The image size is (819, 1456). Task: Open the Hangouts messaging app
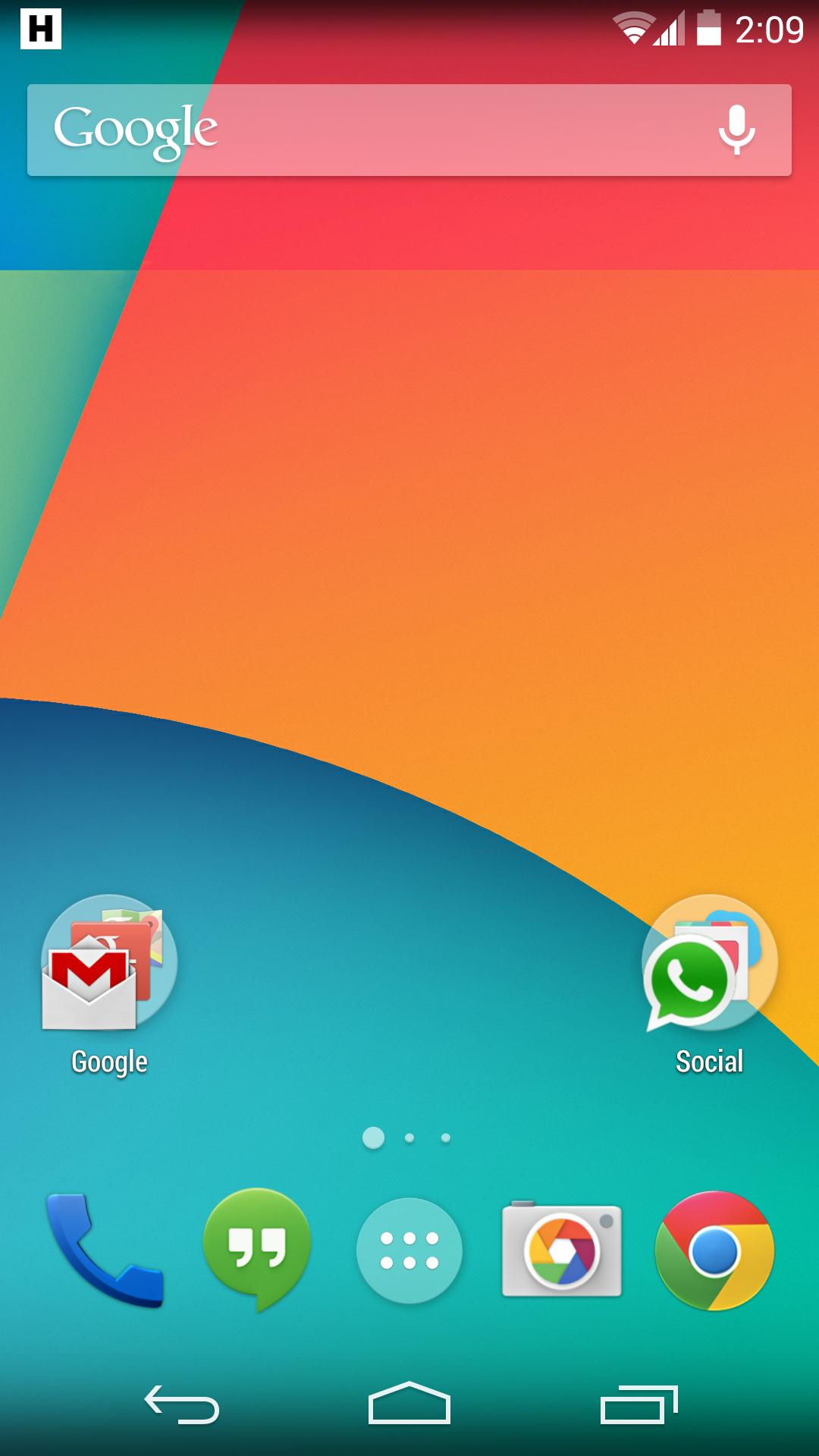[257, 1250]
